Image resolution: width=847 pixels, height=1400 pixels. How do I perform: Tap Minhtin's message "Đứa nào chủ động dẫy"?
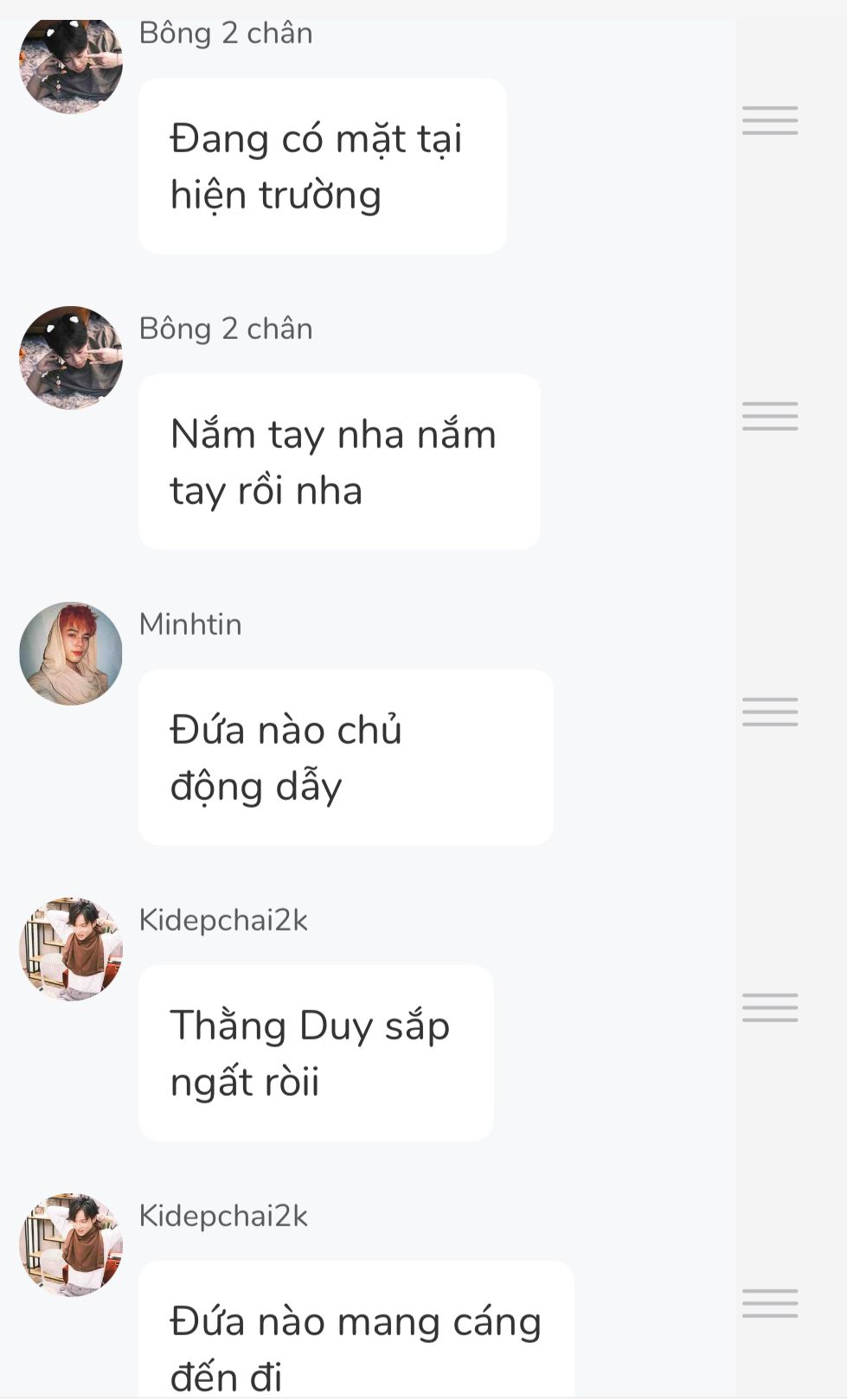point(345,758)
